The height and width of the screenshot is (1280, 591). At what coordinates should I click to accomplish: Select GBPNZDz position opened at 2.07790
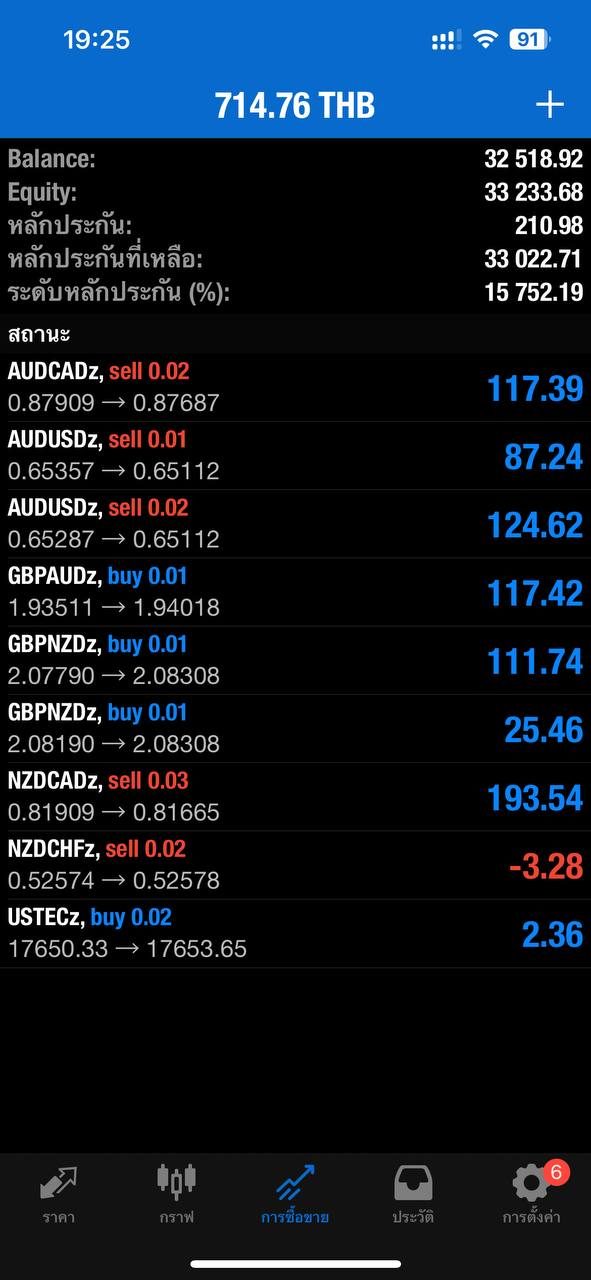point(295,660)
